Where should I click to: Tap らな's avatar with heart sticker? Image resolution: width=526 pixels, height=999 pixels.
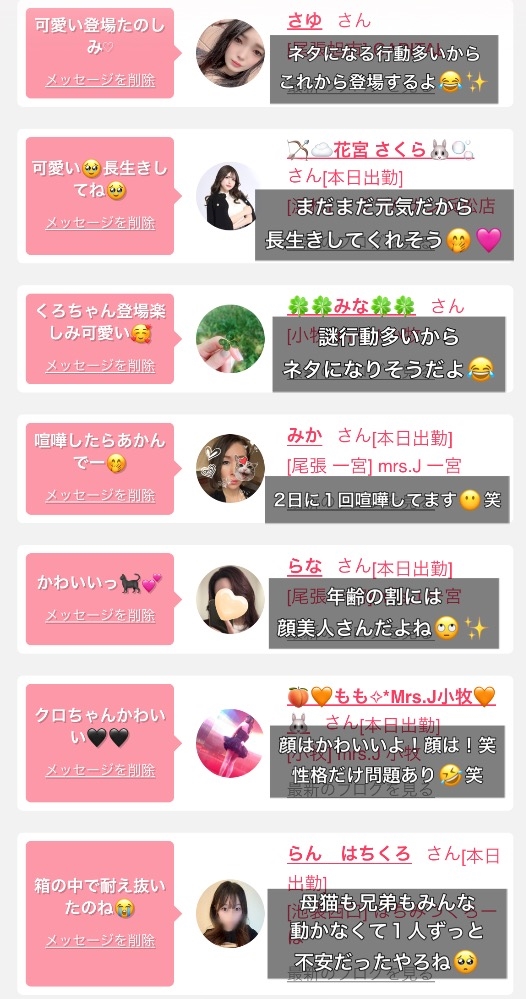pos(230,599)
